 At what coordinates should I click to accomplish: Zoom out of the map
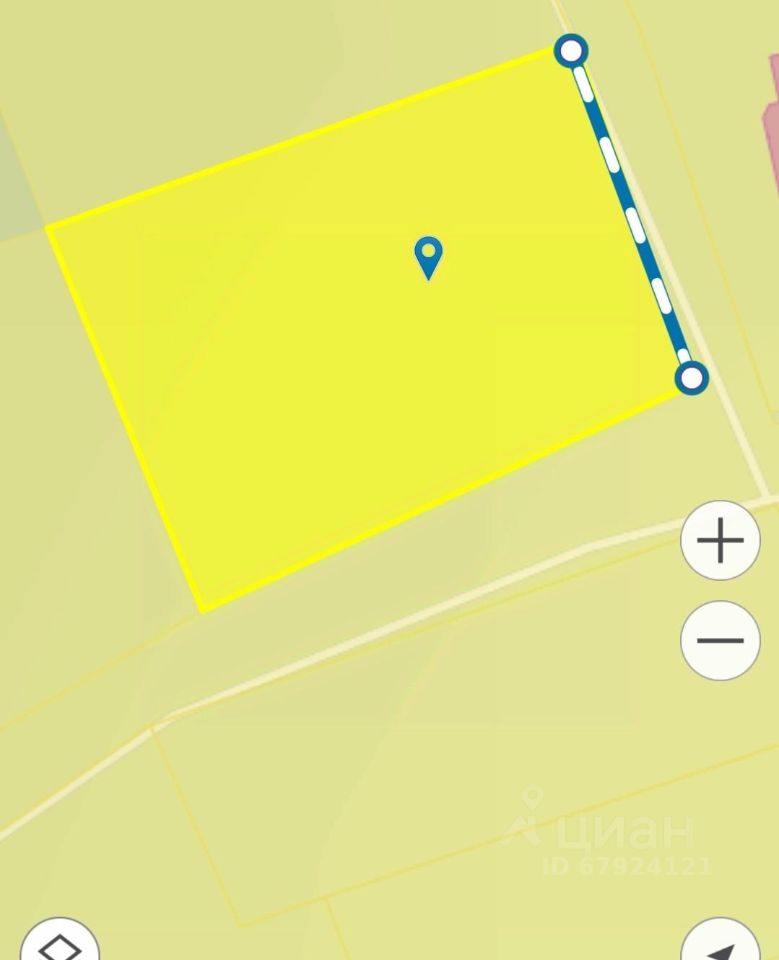tap(720, 641)
